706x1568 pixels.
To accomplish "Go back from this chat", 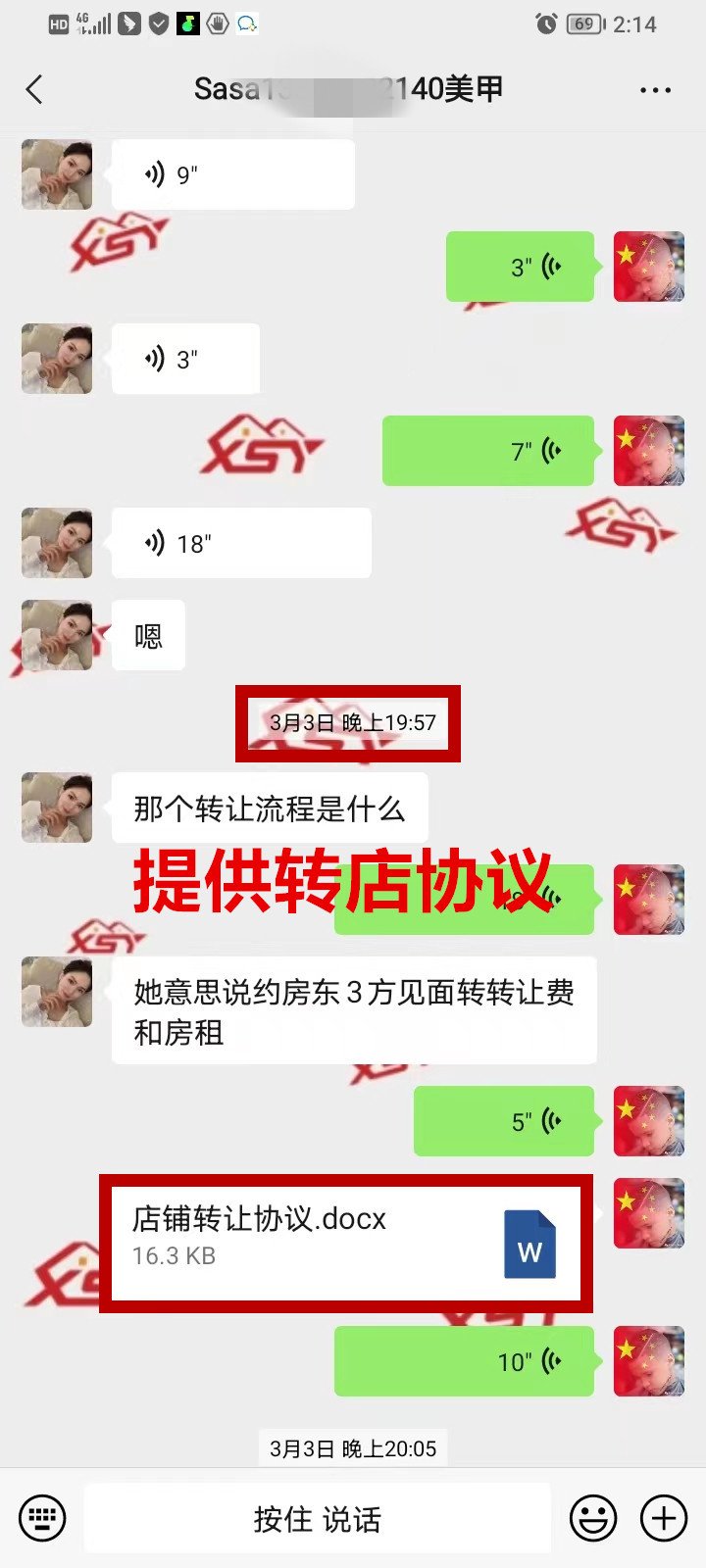I will coord(34,89).
